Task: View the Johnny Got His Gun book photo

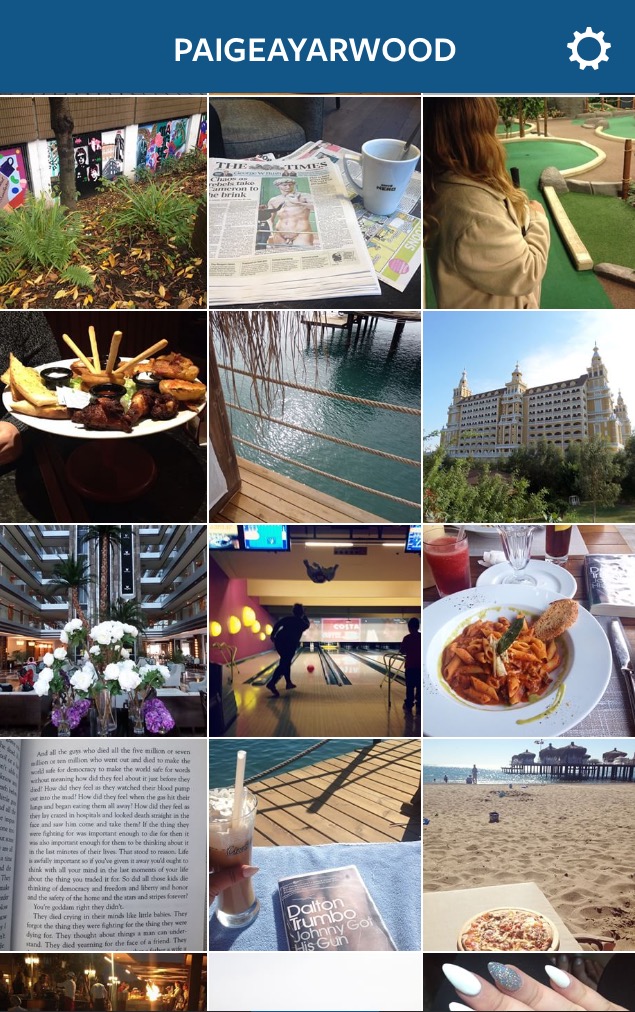Action: tap(315, 844)
